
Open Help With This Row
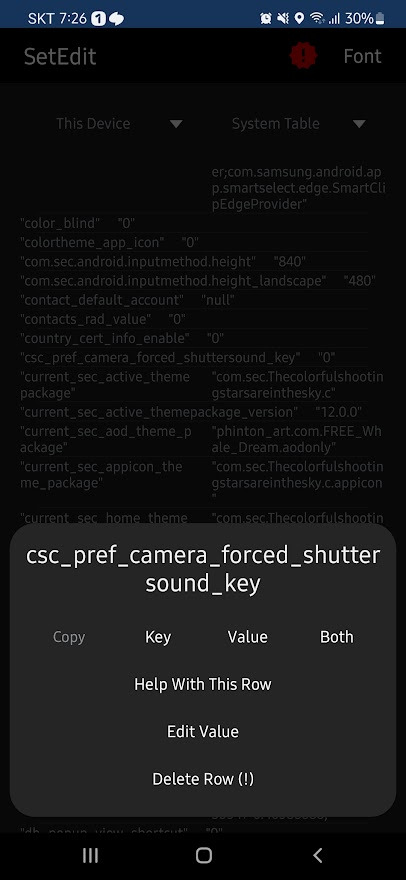[x=203, y=684]
